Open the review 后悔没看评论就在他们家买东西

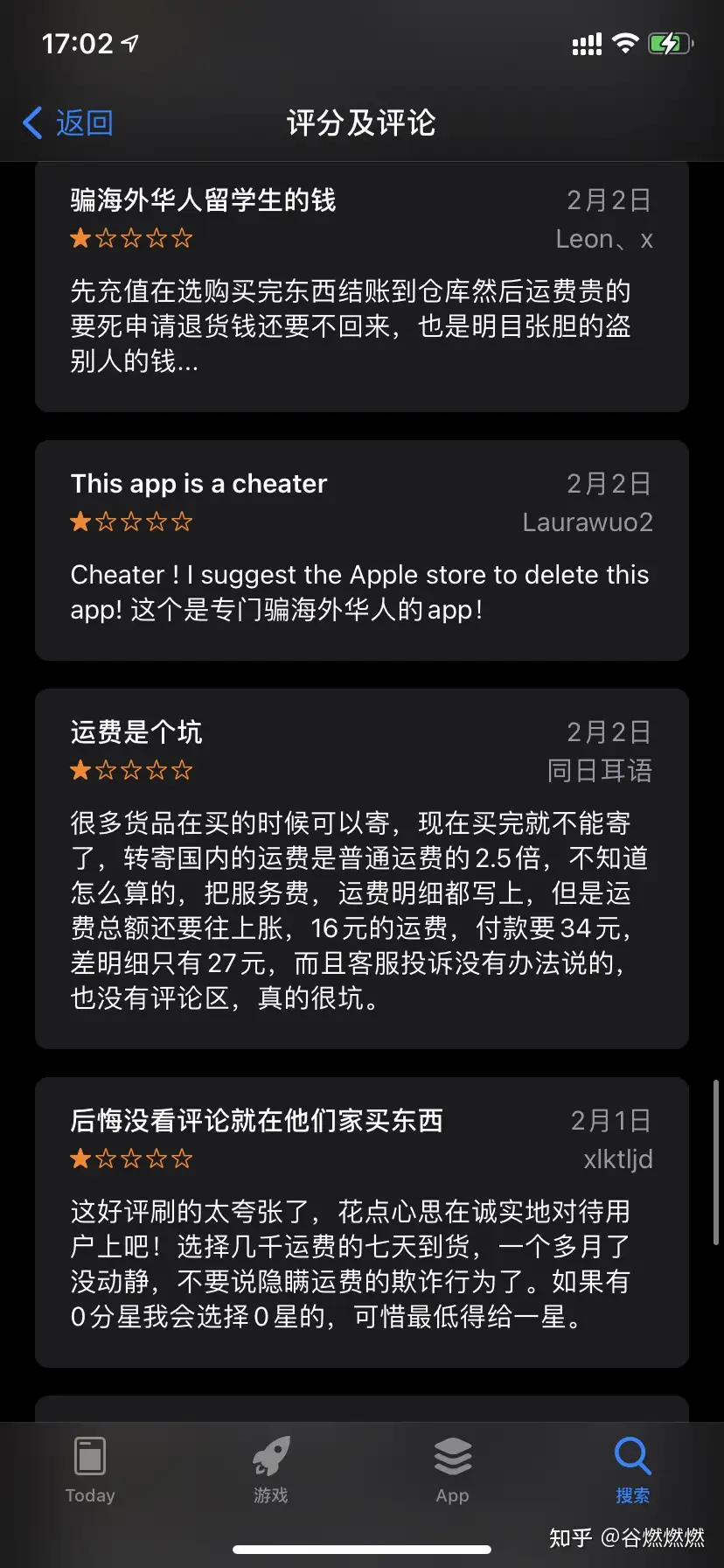(x=362, y=1222)
